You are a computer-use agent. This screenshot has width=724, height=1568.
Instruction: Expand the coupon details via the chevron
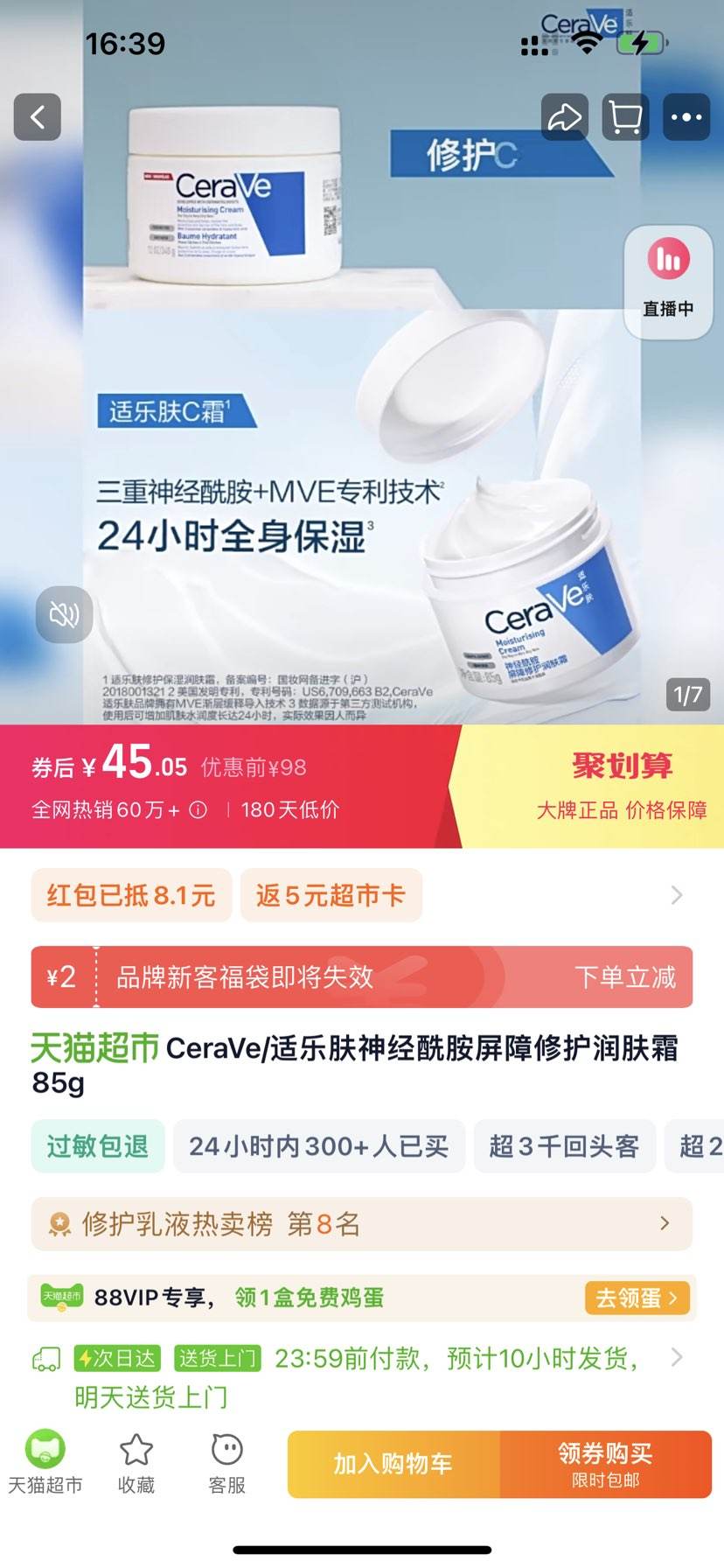tap(676, 895)
